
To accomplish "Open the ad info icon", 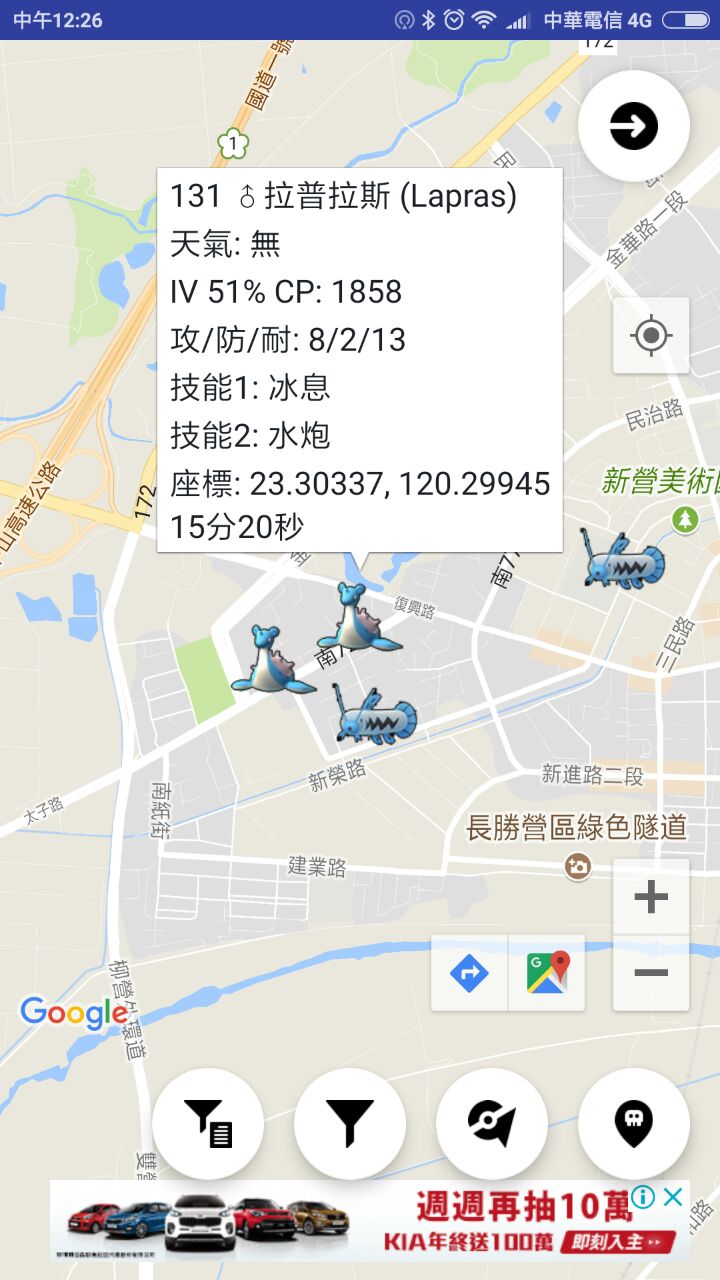I will click(x=644, y=1197).
